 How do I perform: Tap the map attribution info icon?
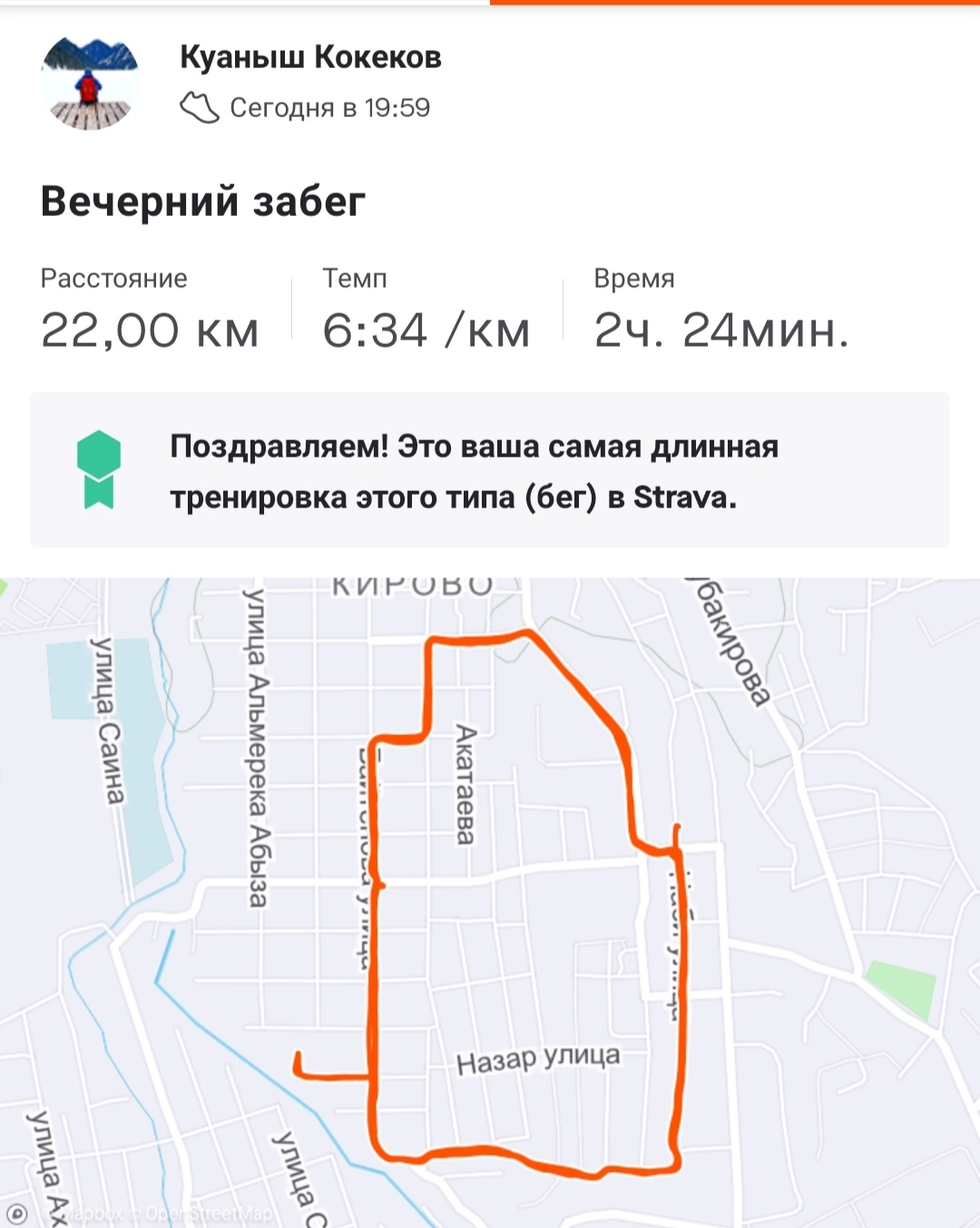click(x=17, y=1213)
